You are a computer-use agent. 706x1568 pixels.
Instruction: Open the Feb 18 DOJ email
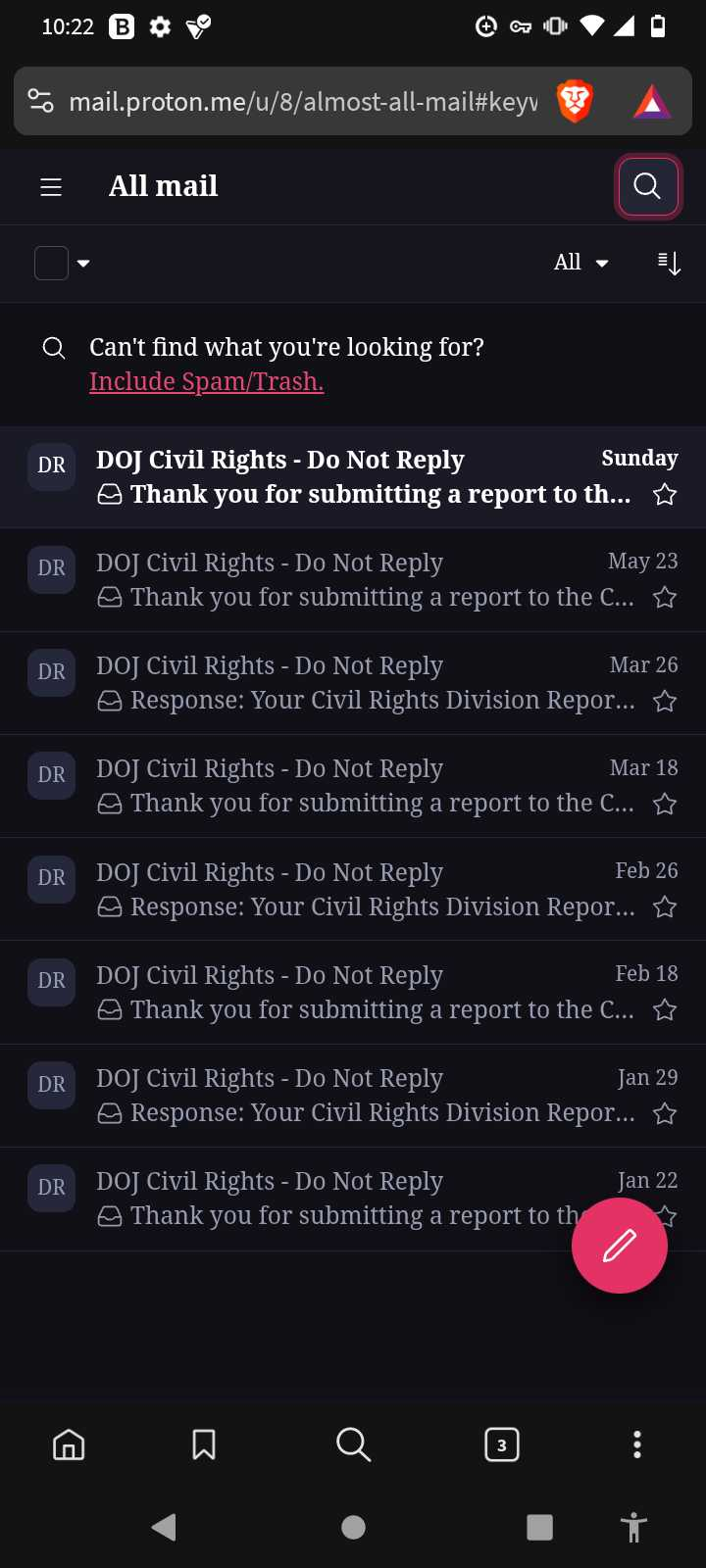pos(353,992)
